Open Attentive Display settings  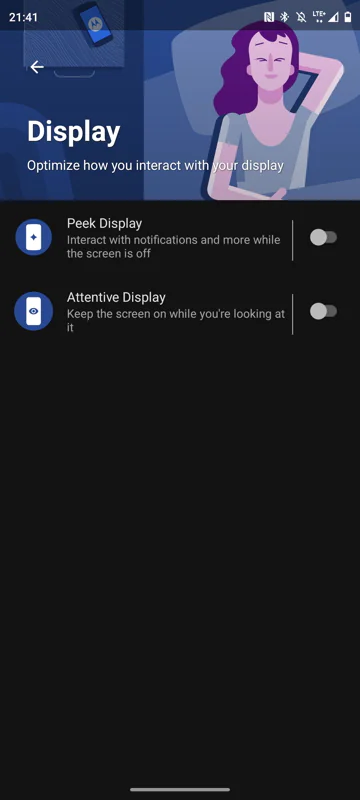pos(146,312)
